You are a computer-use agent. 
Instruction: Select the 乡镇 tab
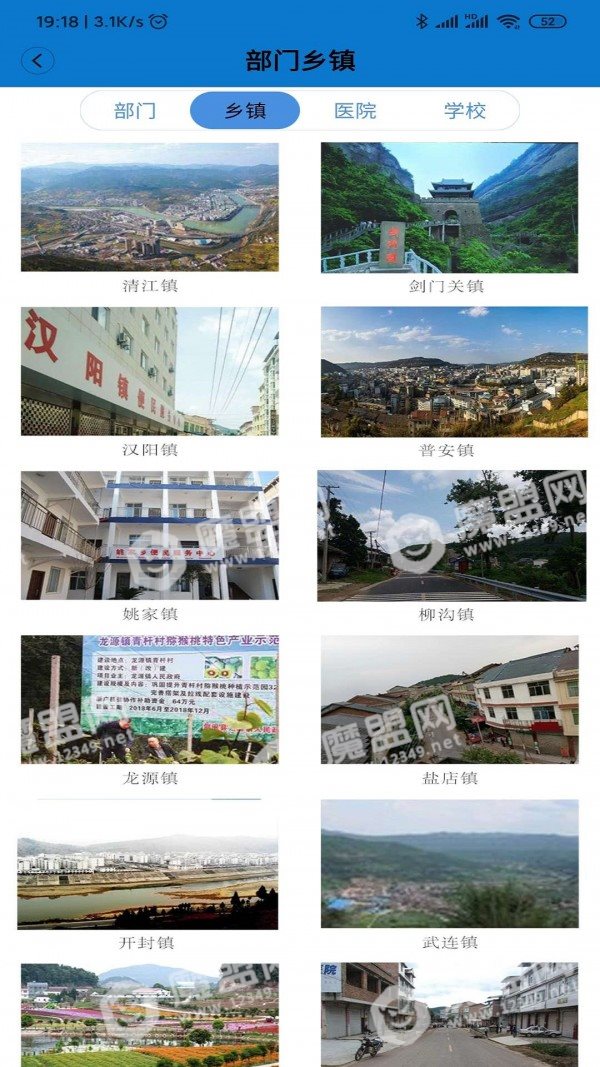[x=245, y=111]
